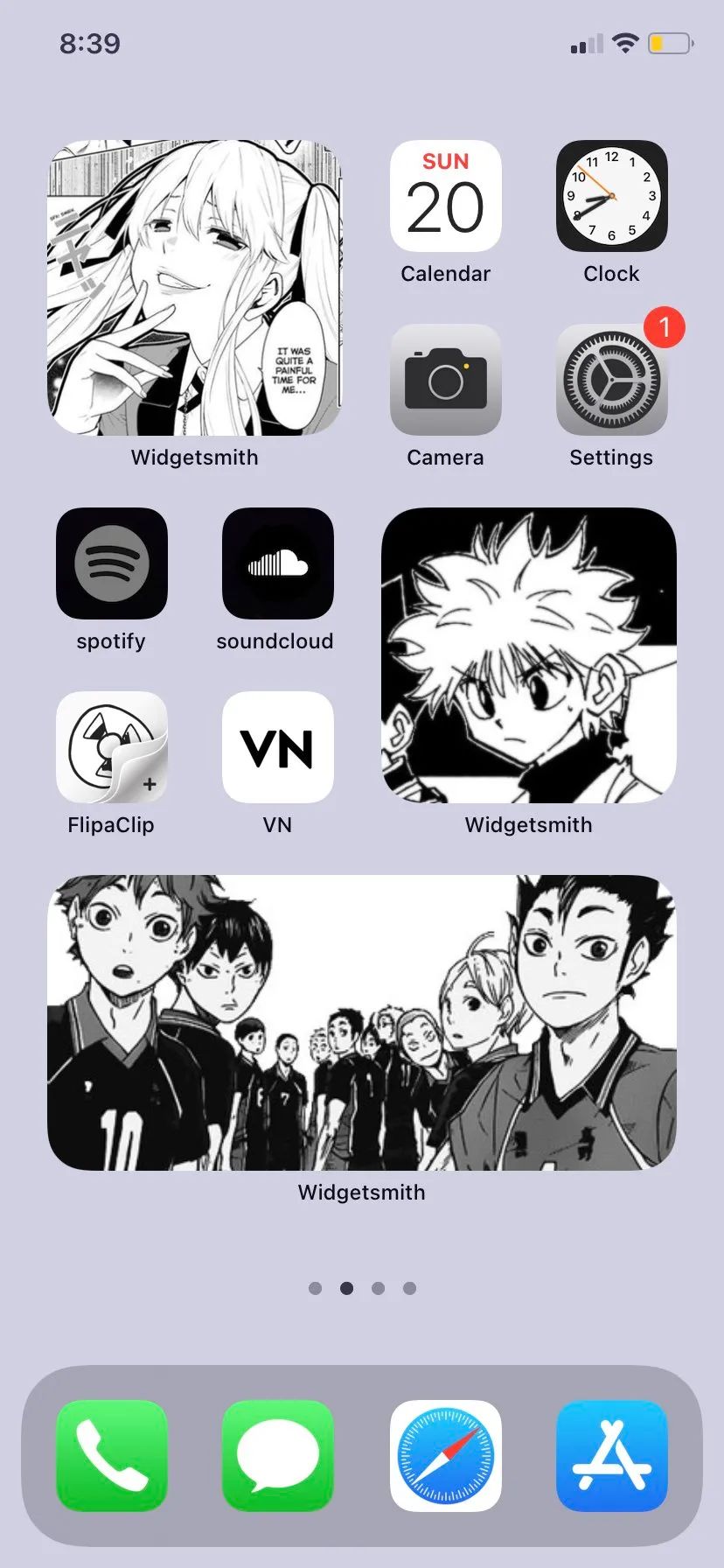
Task: Launch the Clock app
Action: (611, 197)
